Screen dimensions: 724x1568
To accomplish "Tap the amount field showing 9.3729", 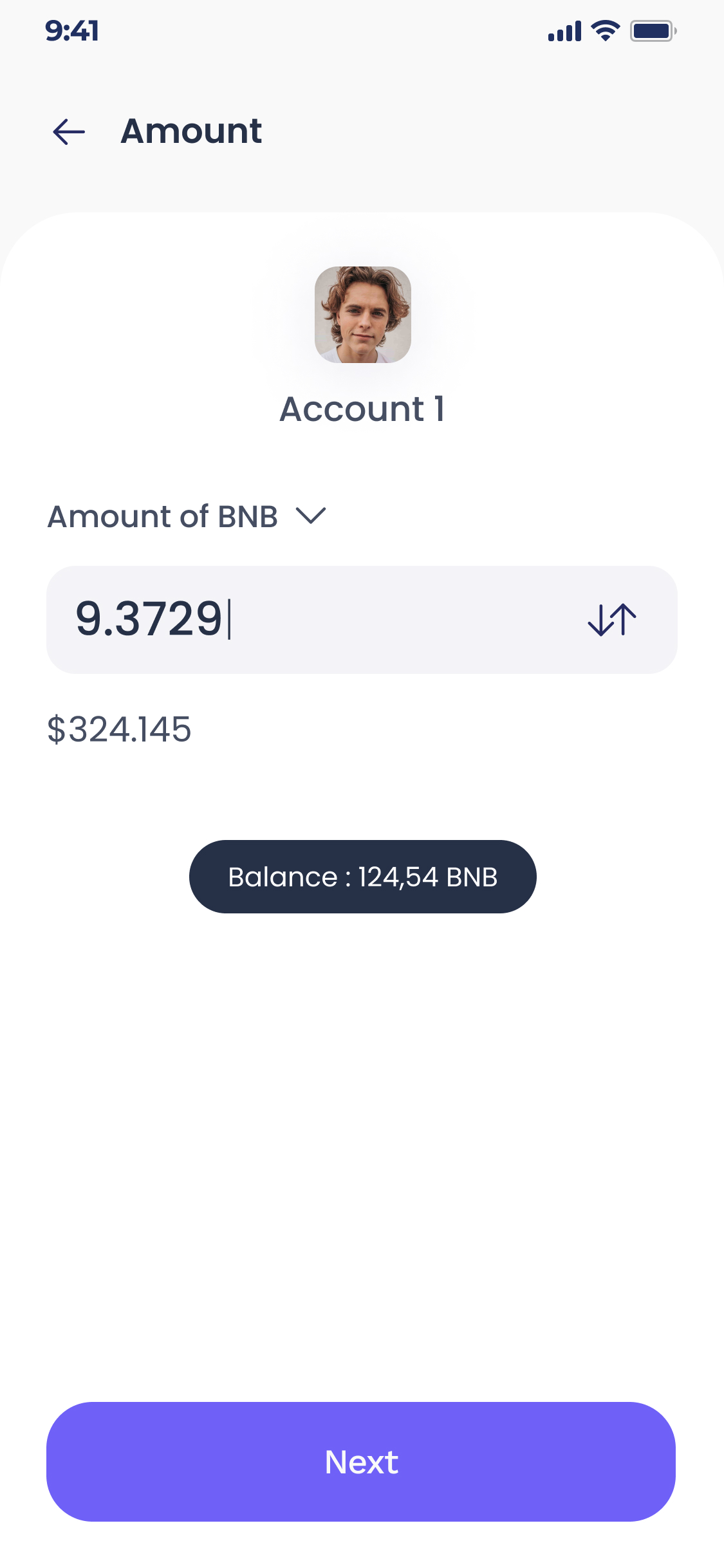I will [309, 620].
